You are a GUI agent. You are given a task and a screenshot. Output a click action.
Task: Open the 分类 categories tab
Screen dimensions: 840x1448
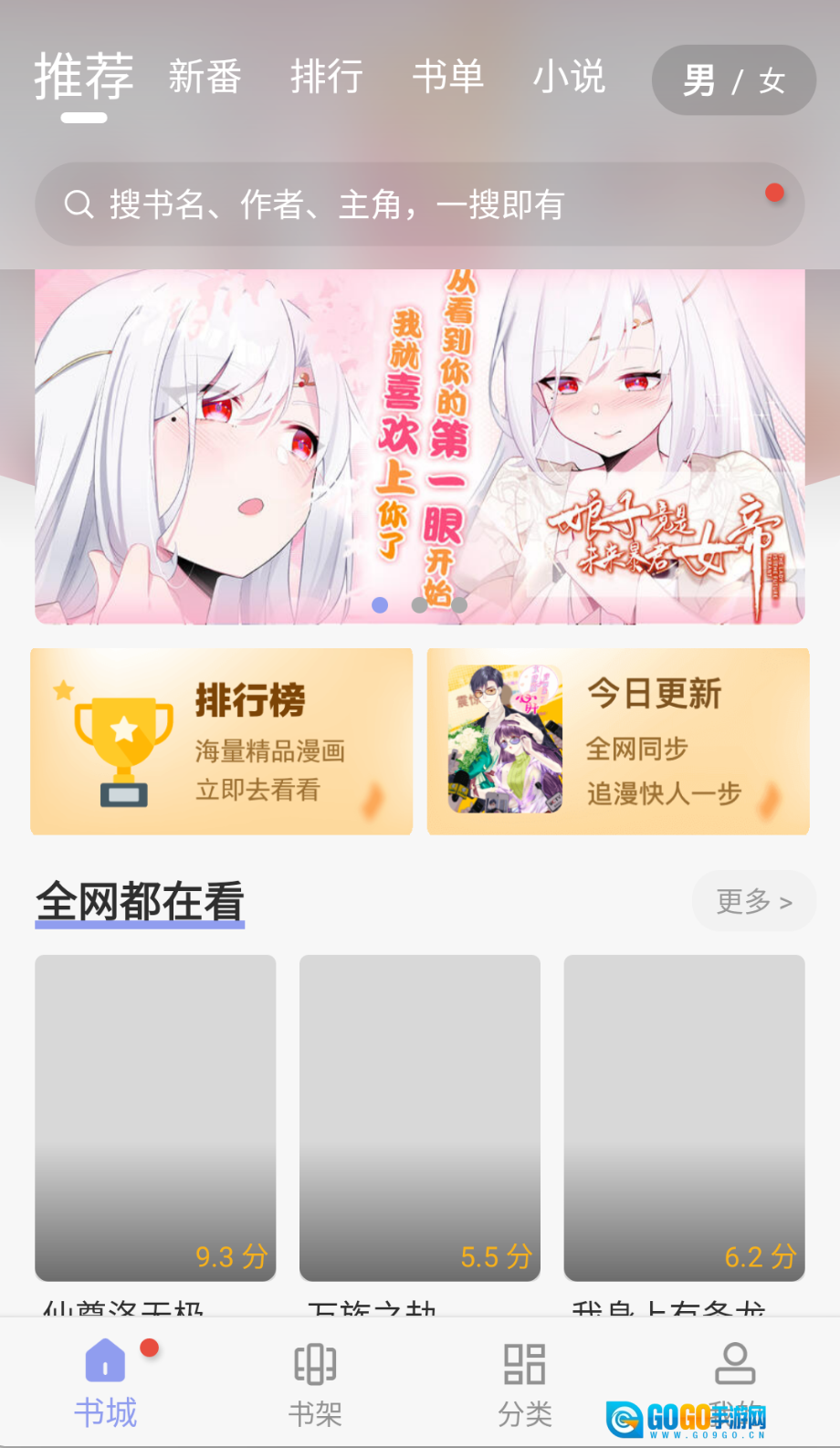[x=525, y=1382]
